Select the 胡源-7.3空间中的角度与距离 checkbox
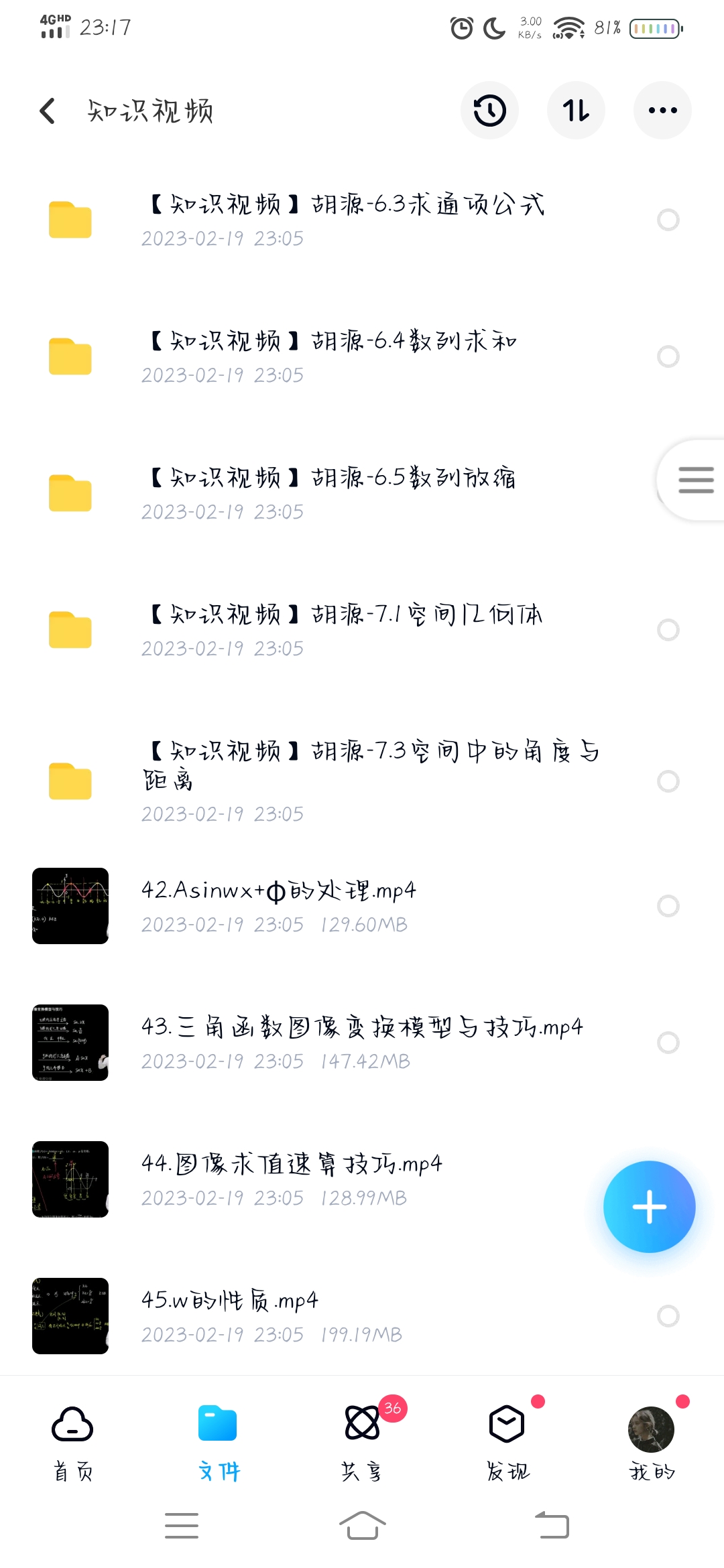This screenshot has height=1568, width=724. click(x=668, y=781)
